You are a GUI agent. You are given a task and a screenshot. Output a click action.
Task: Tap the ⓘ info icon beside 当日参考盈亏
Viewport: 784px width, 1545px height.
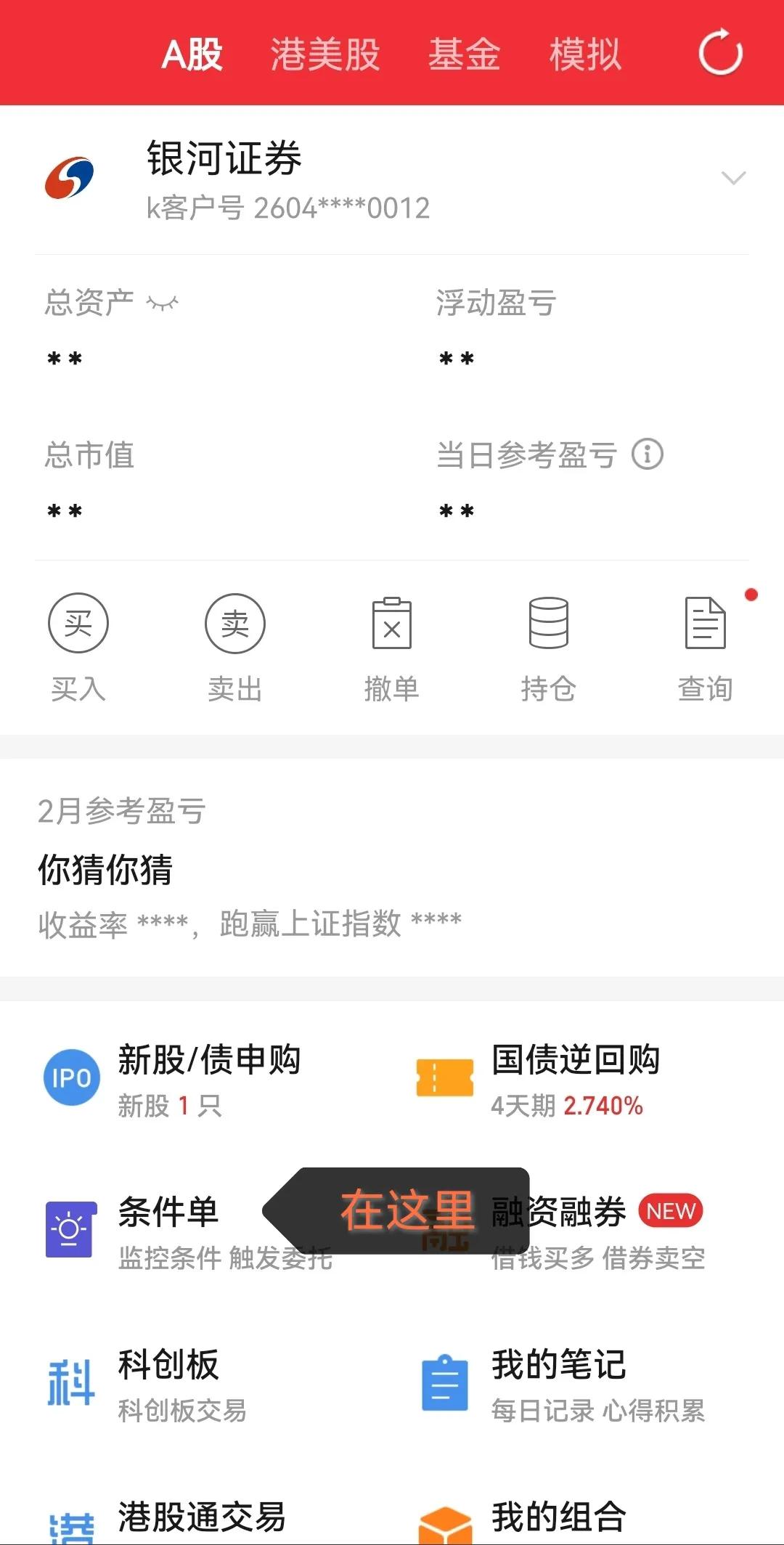coord(648,454)
